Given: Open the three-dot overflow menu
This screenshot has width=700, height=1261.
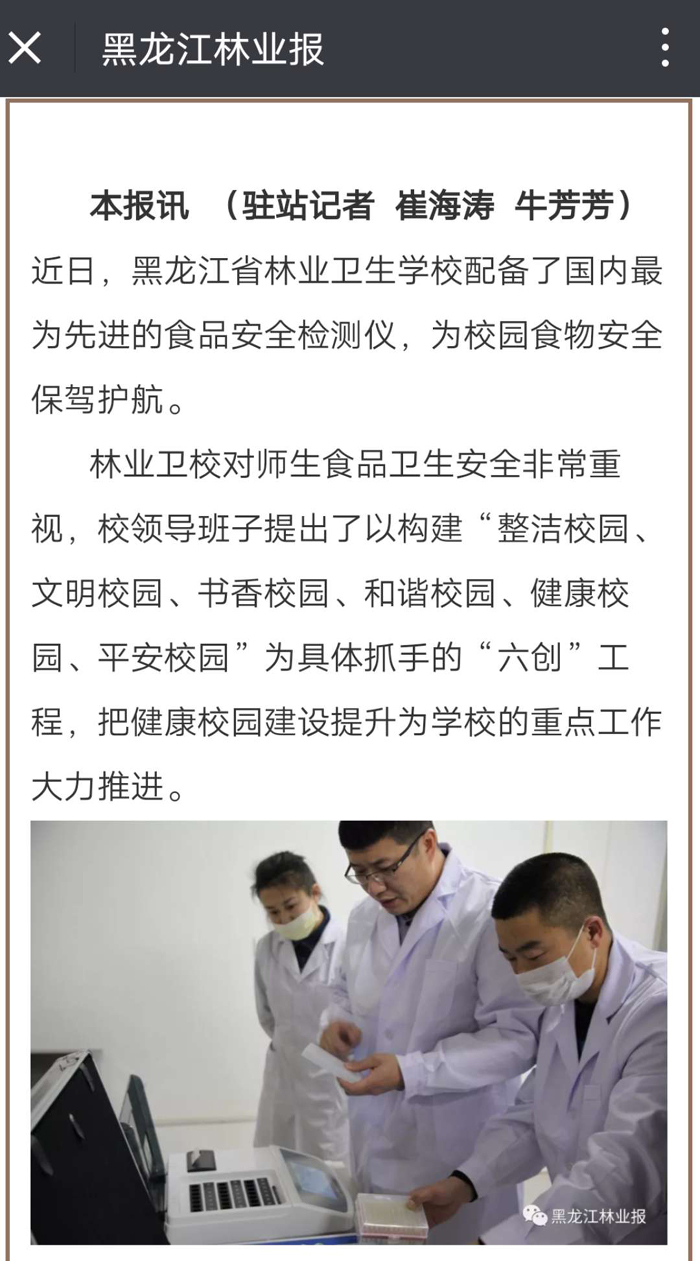Looking at the screenshot, I should coord(665,48).
